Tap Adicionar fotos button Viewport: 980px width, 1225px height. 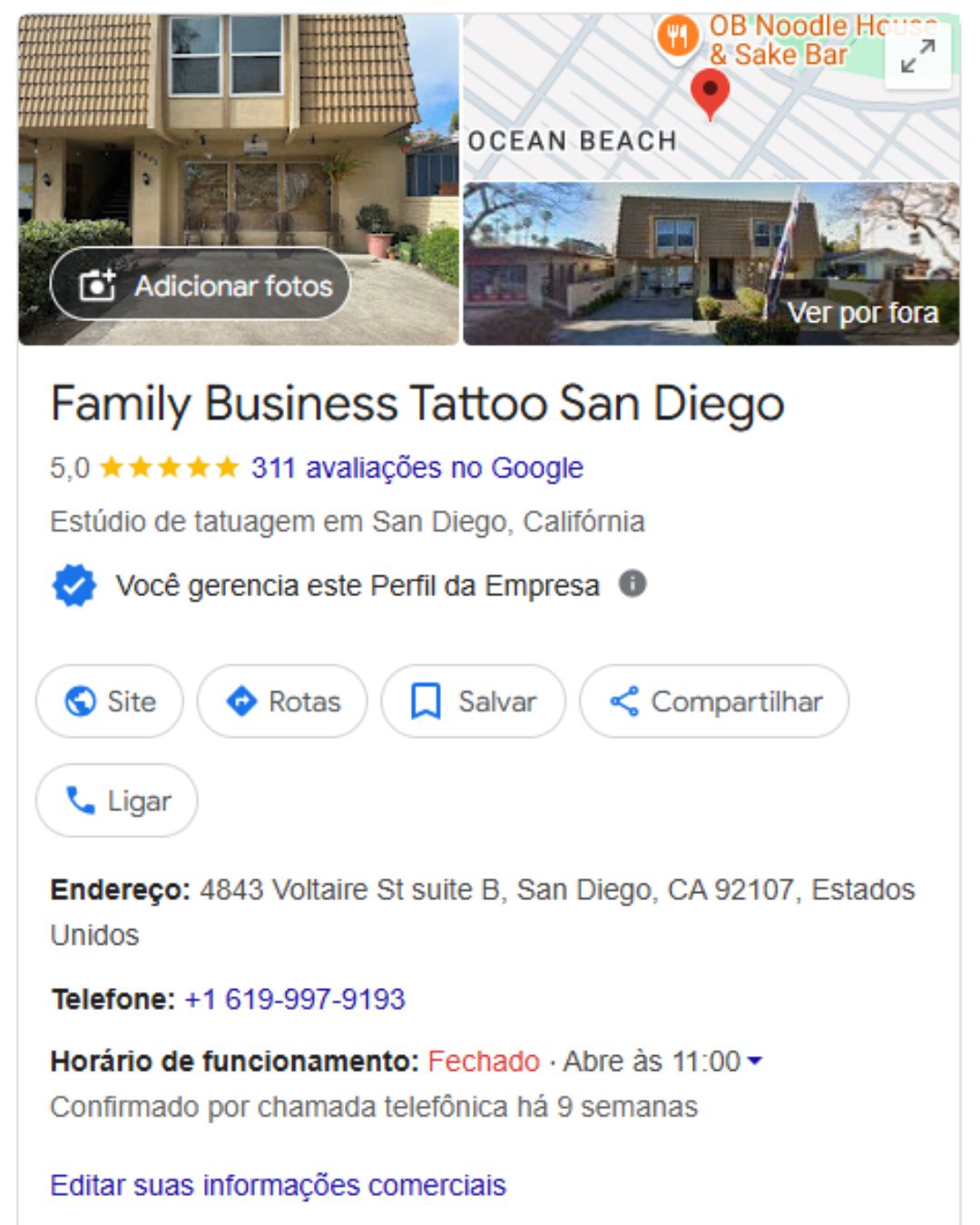click(201, 285)
